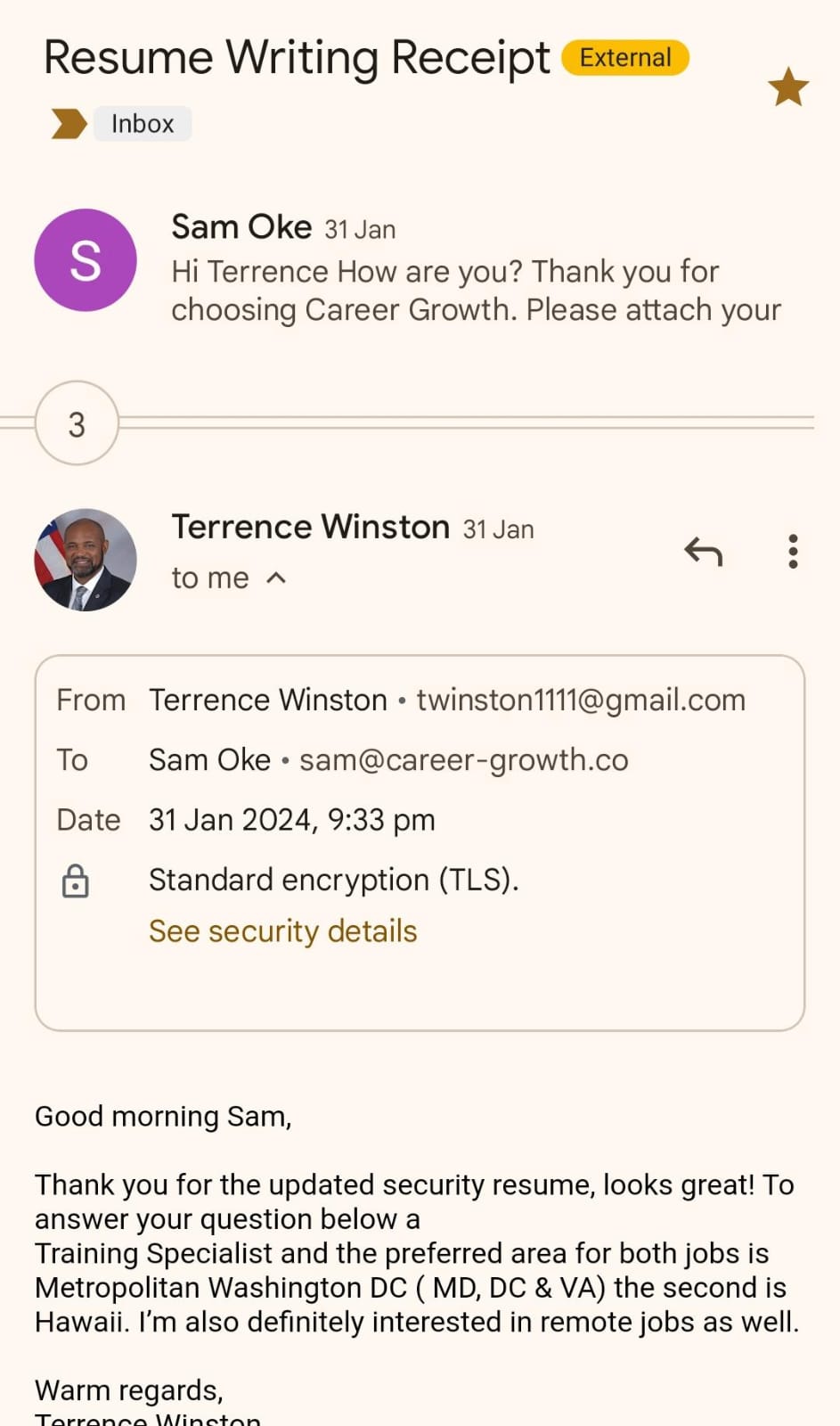
Task: Tap Sam Oke's purple avatar
Action: (x=86, y=260)
